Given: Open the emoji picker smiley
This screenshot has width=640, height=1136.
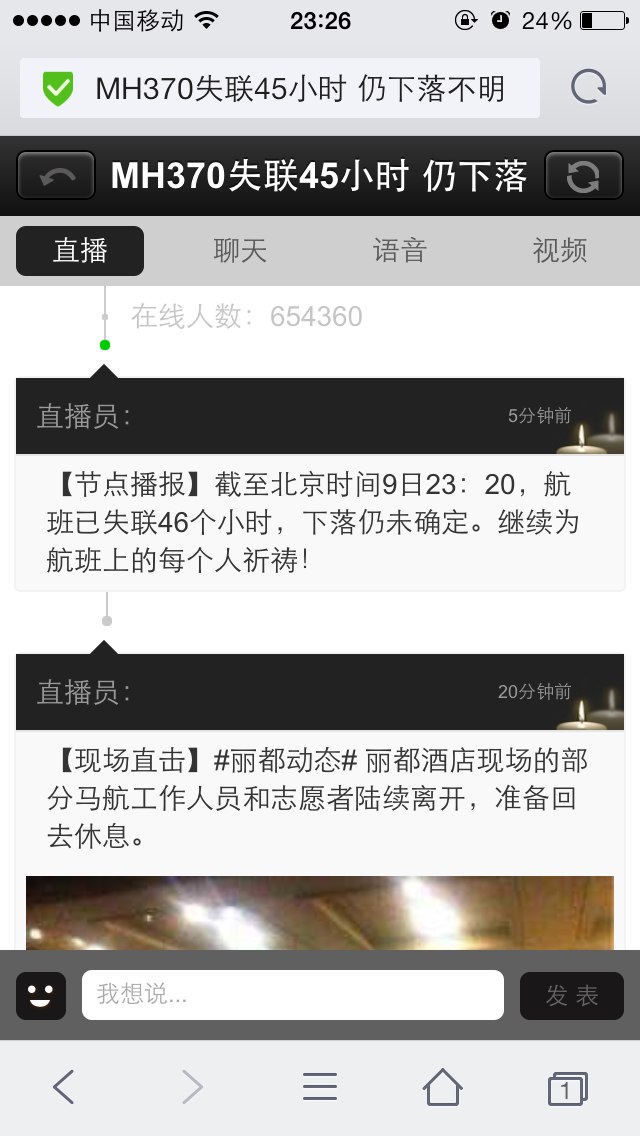Looking at the screenshot, I should [41, 995].
